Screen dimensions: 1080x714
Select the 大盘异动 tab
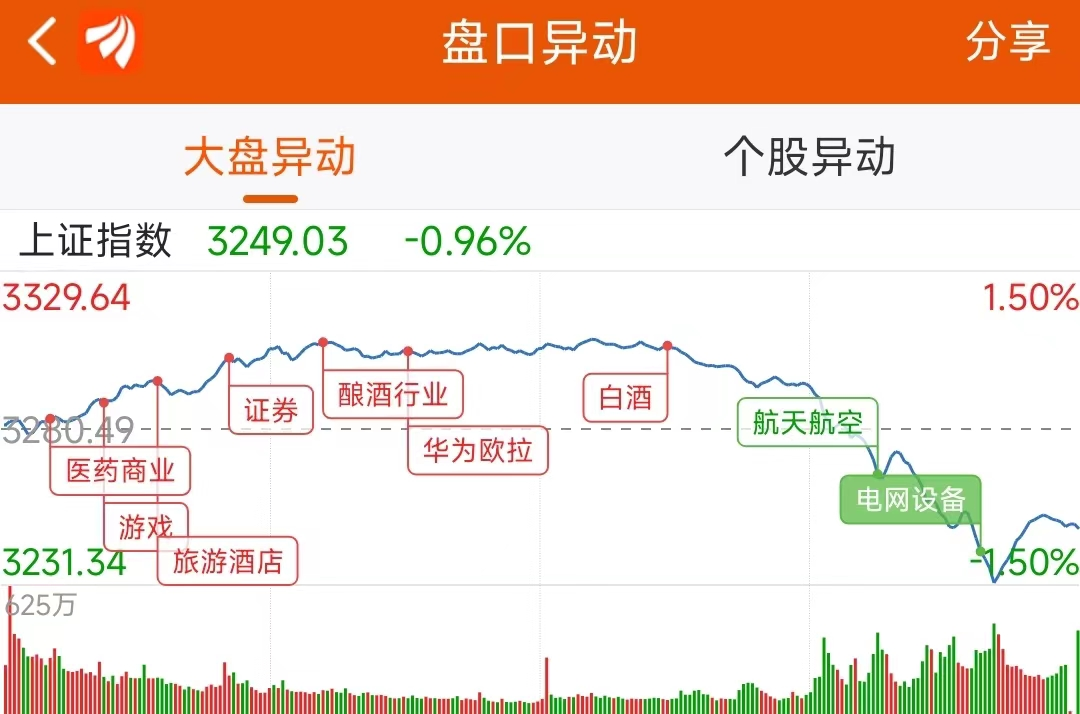click(270, 157)
